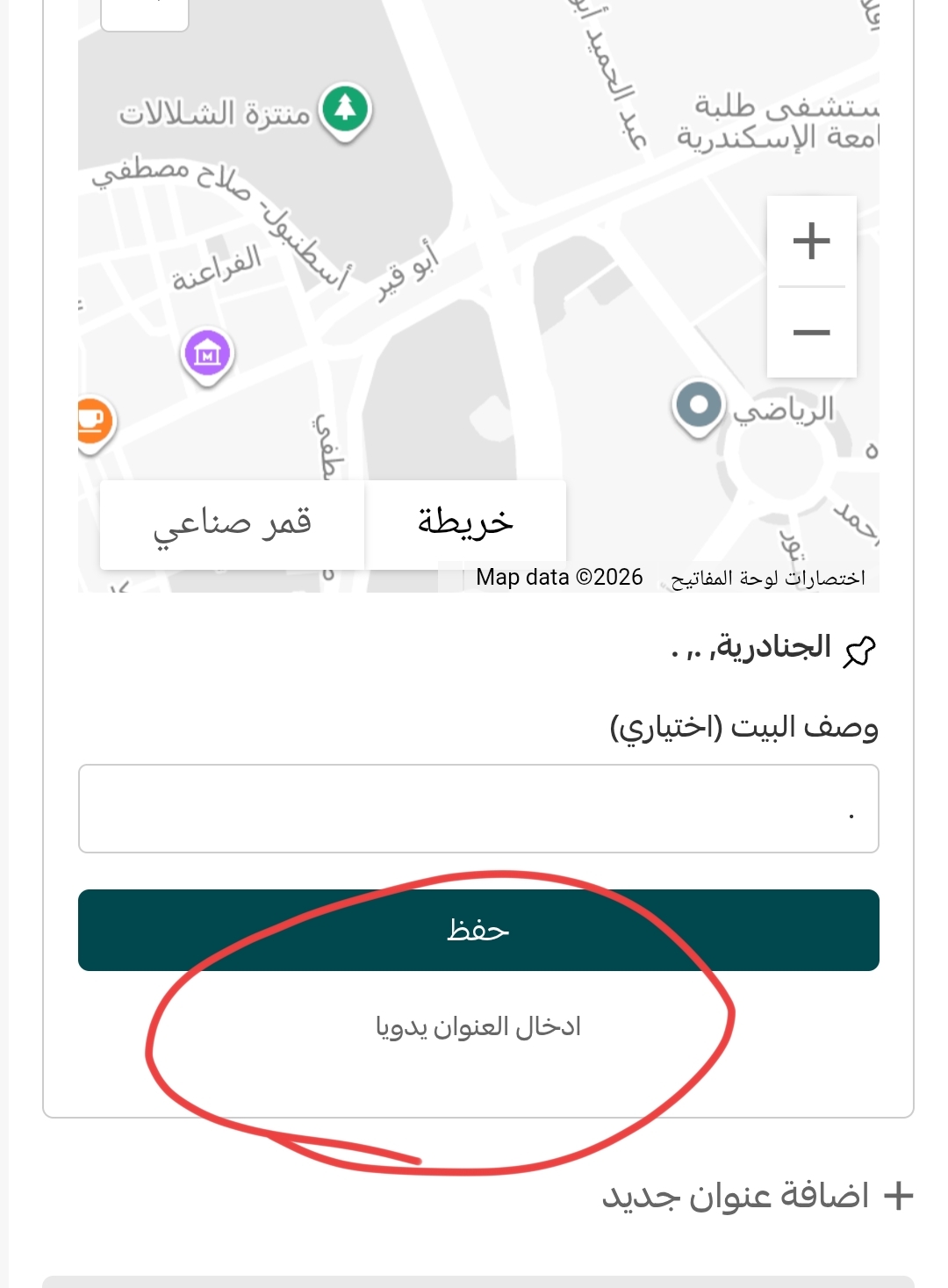Screen dimensions: 948x1288
Task: Open the منتزة الشلالات park marker
Action: coord(345,110)
